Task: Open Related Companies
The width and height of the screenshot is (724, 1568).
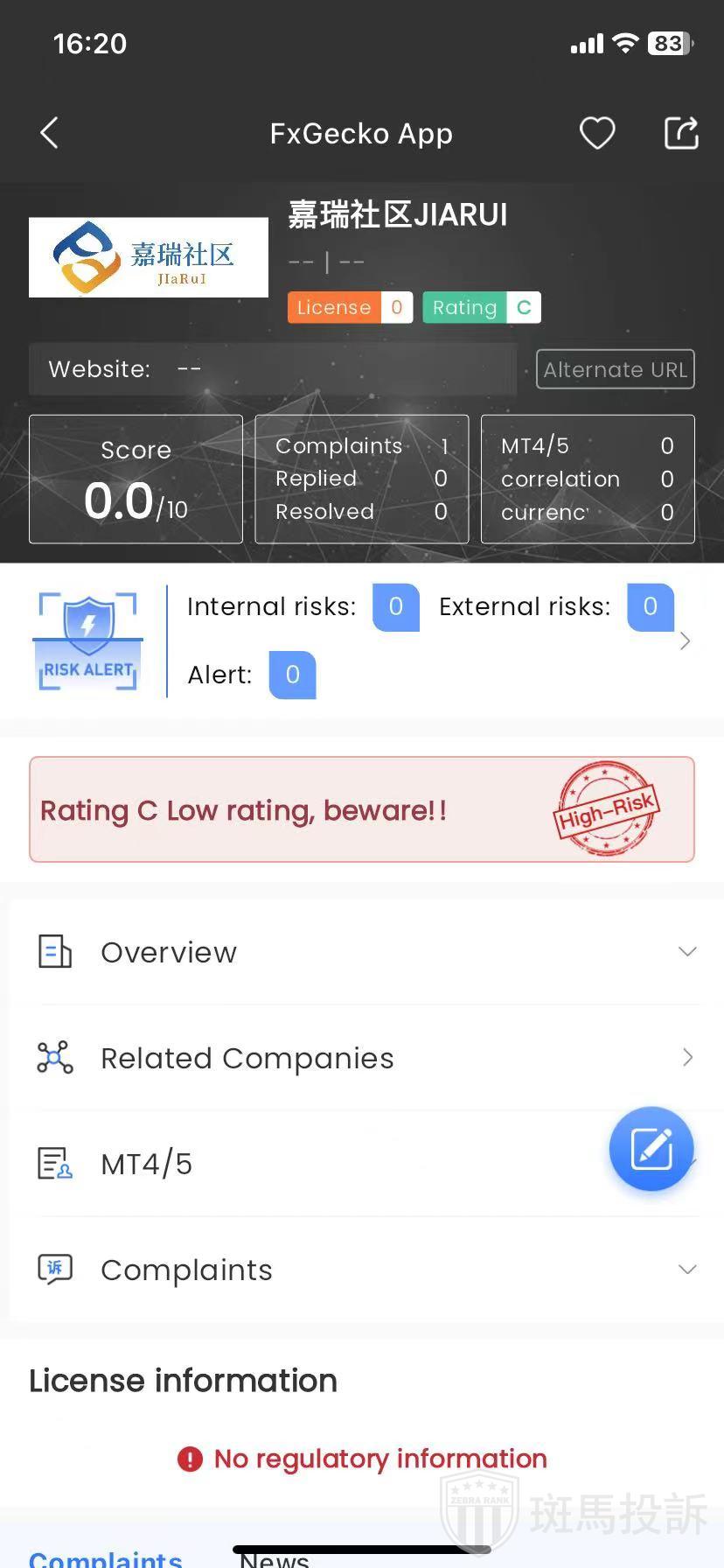Action: (x=367, y=1058)
